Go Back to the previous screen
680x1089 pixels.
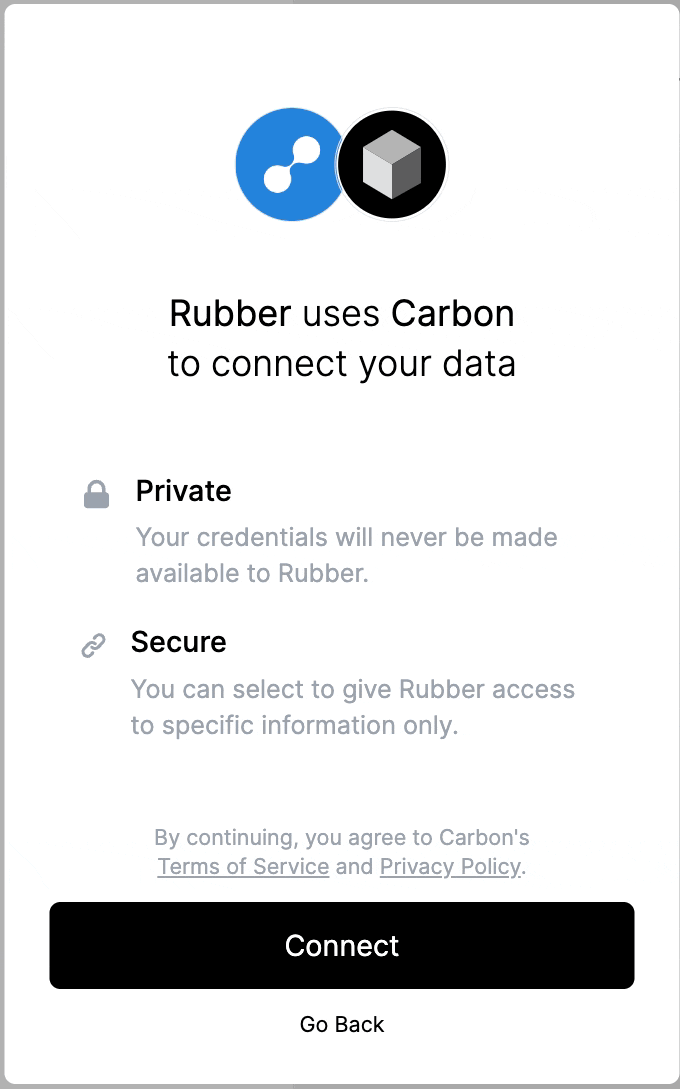click(342, 1024)
